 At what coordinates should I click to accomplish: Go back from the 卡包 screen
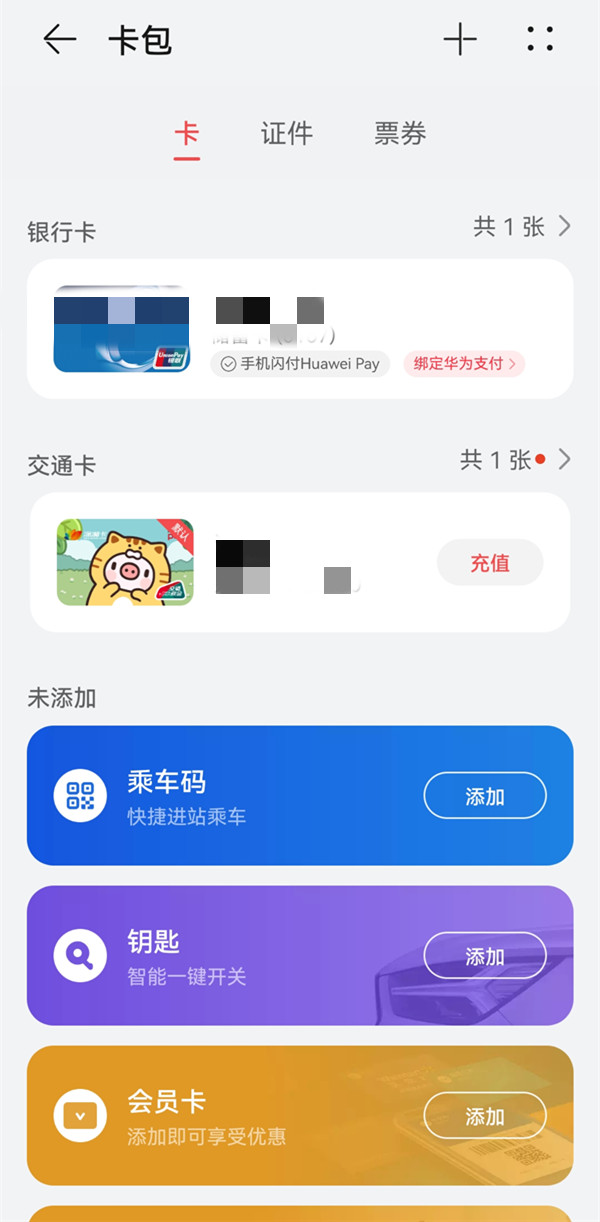tap(59, 40)
